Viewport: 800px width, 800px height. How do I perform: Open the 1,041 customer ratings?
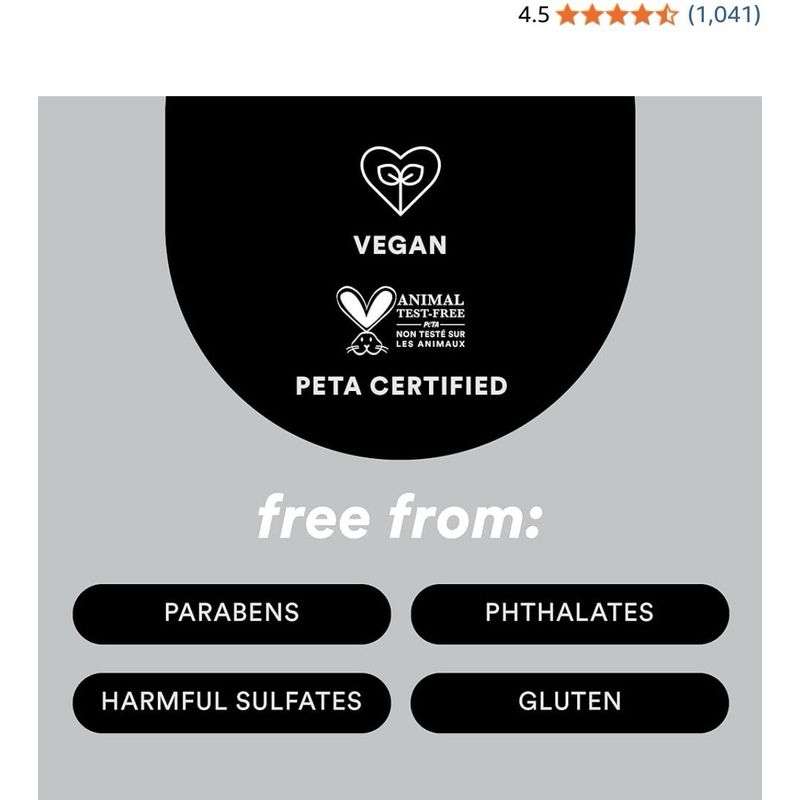724,14
